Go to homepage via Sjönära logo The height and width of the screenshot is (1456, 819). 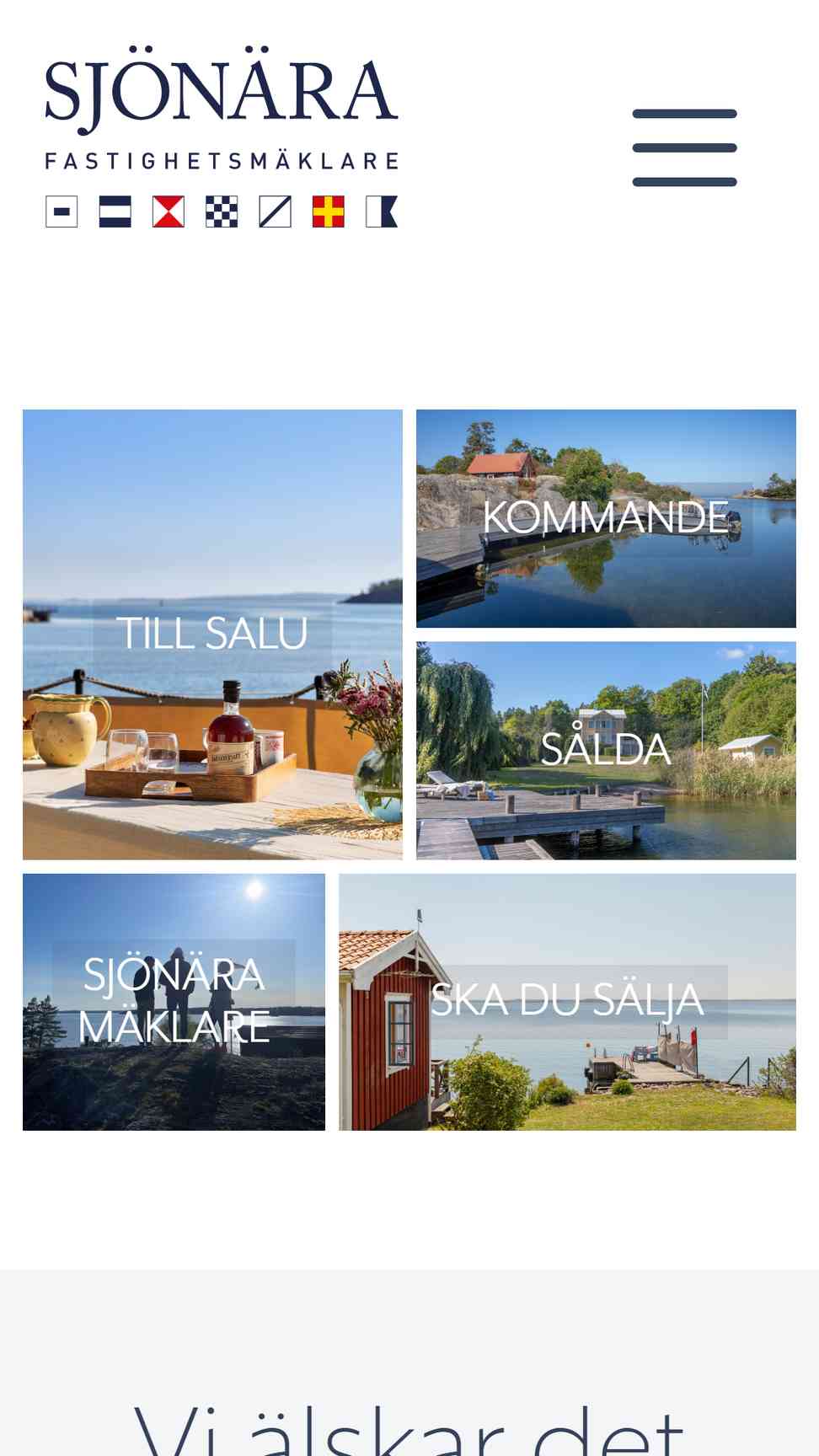[x=222, y=136]
